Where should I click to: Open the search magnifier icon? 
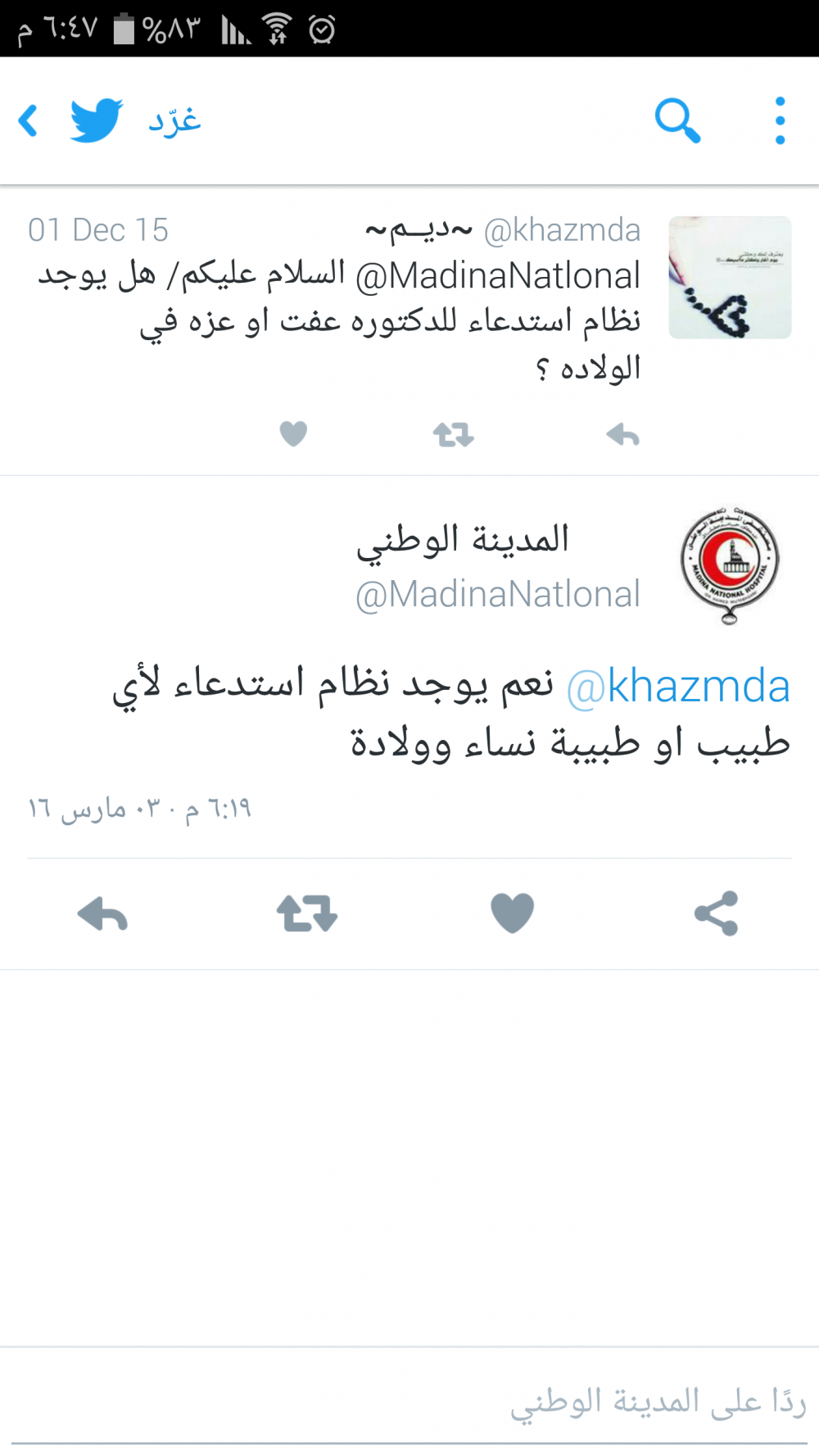tap(677, 120)
